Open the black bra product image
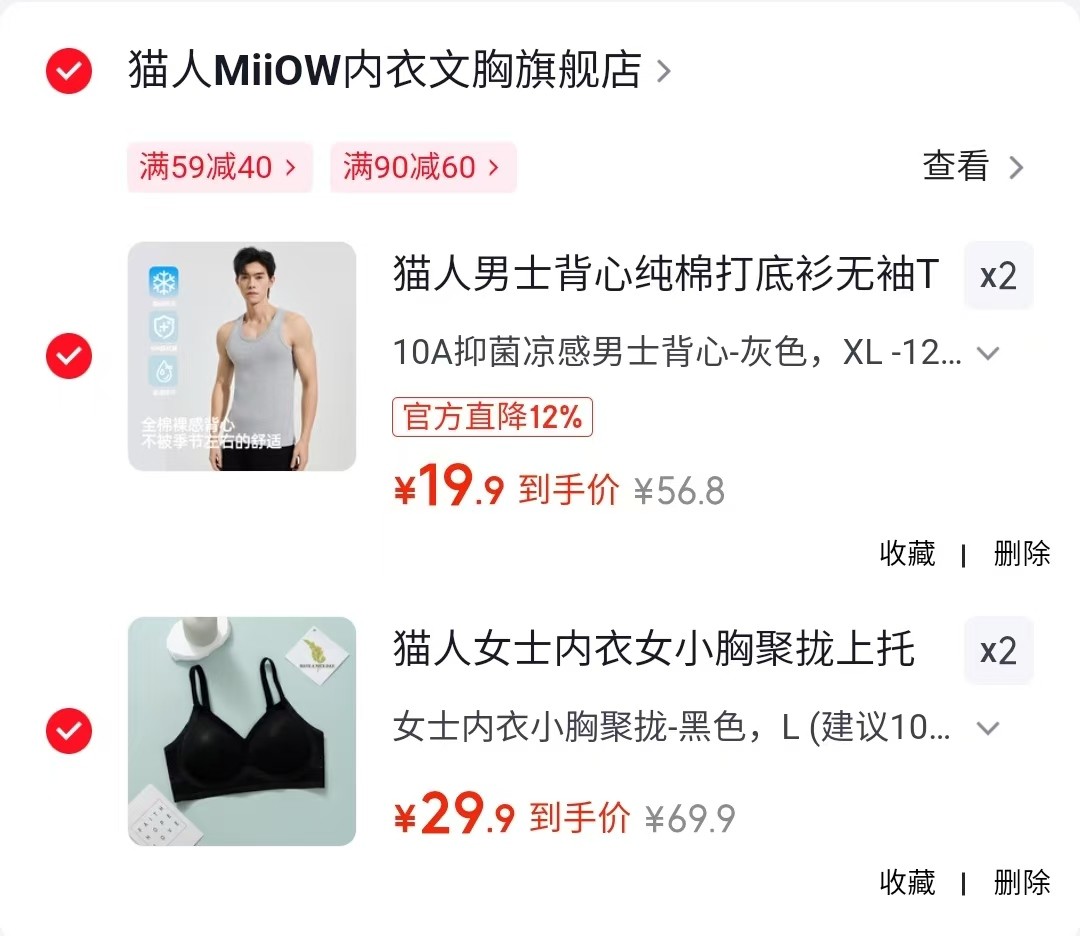This screenshot has height=936, width=1080. (242, 731)
